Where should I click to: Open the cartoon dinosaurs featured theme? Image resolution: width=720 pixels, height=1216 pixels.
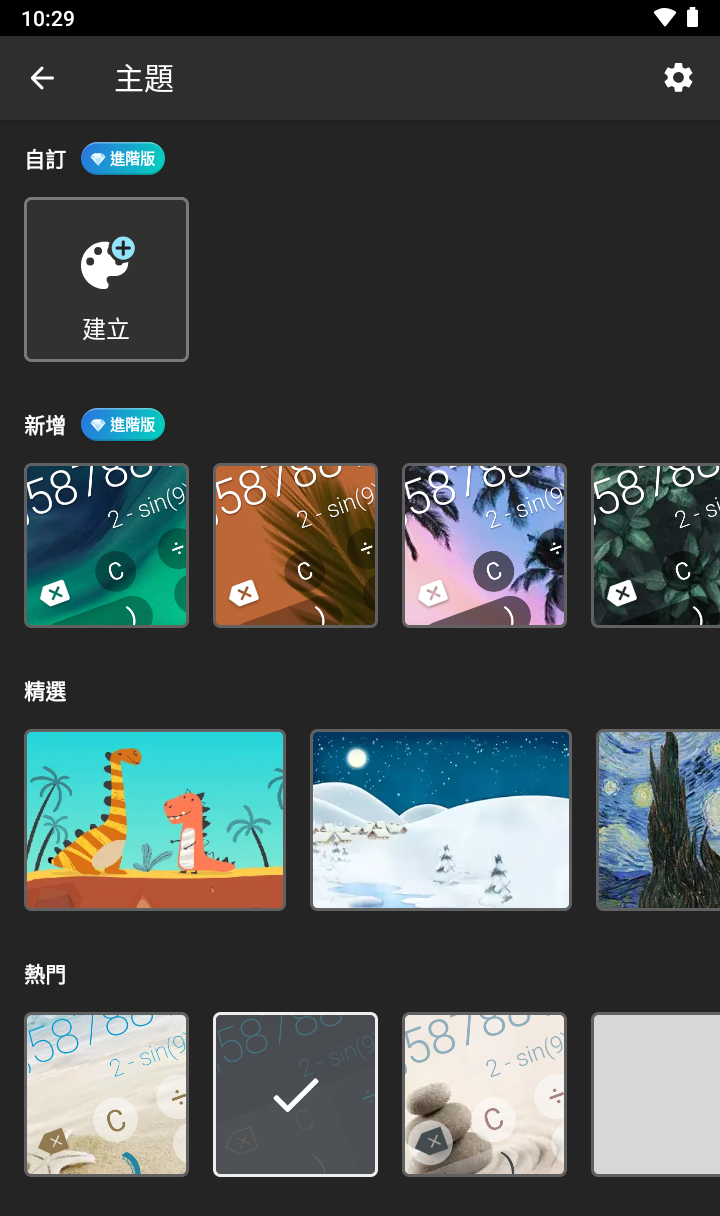155,820
